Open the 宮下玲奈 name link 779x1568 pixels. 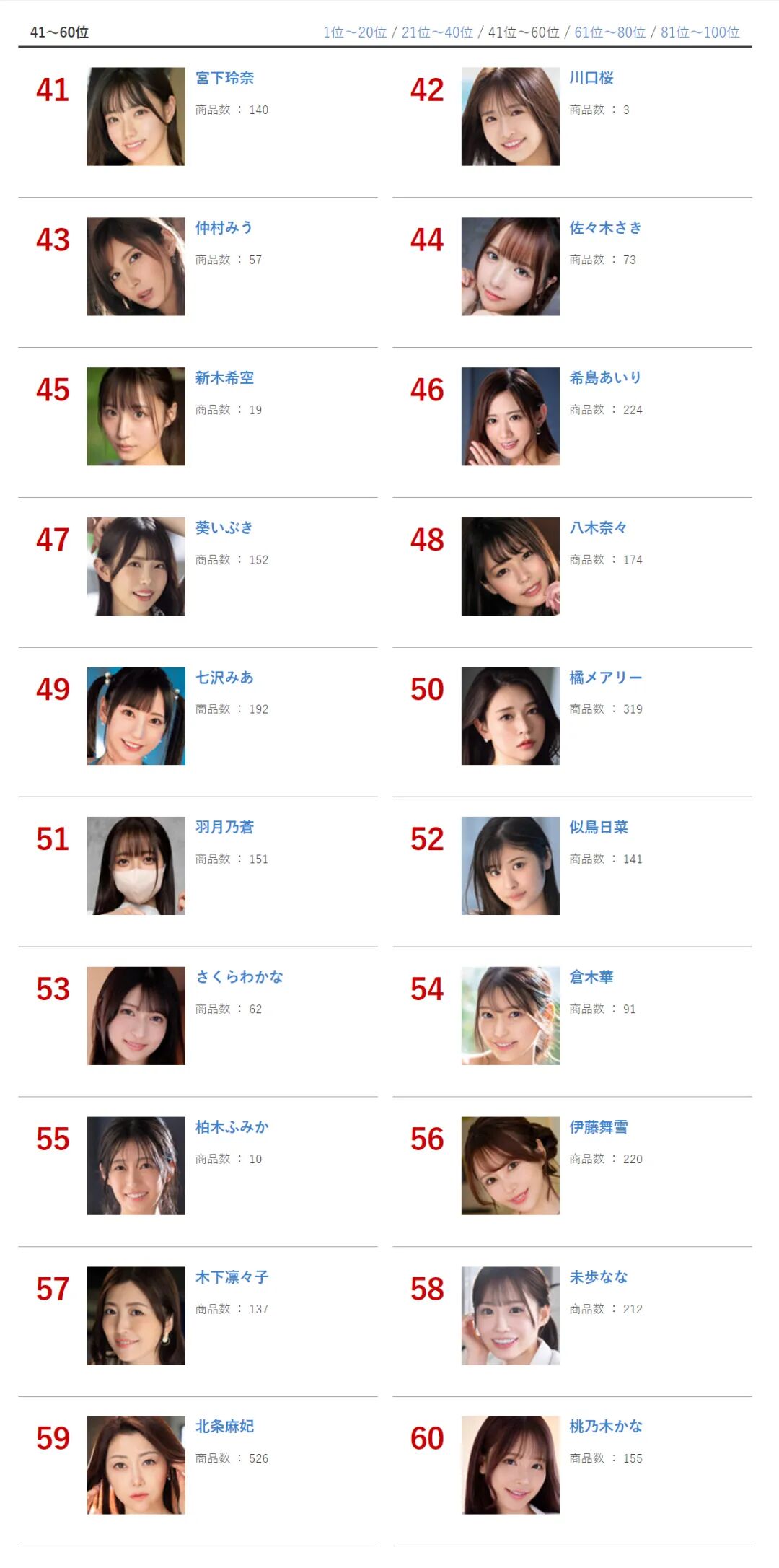point(224,78)
